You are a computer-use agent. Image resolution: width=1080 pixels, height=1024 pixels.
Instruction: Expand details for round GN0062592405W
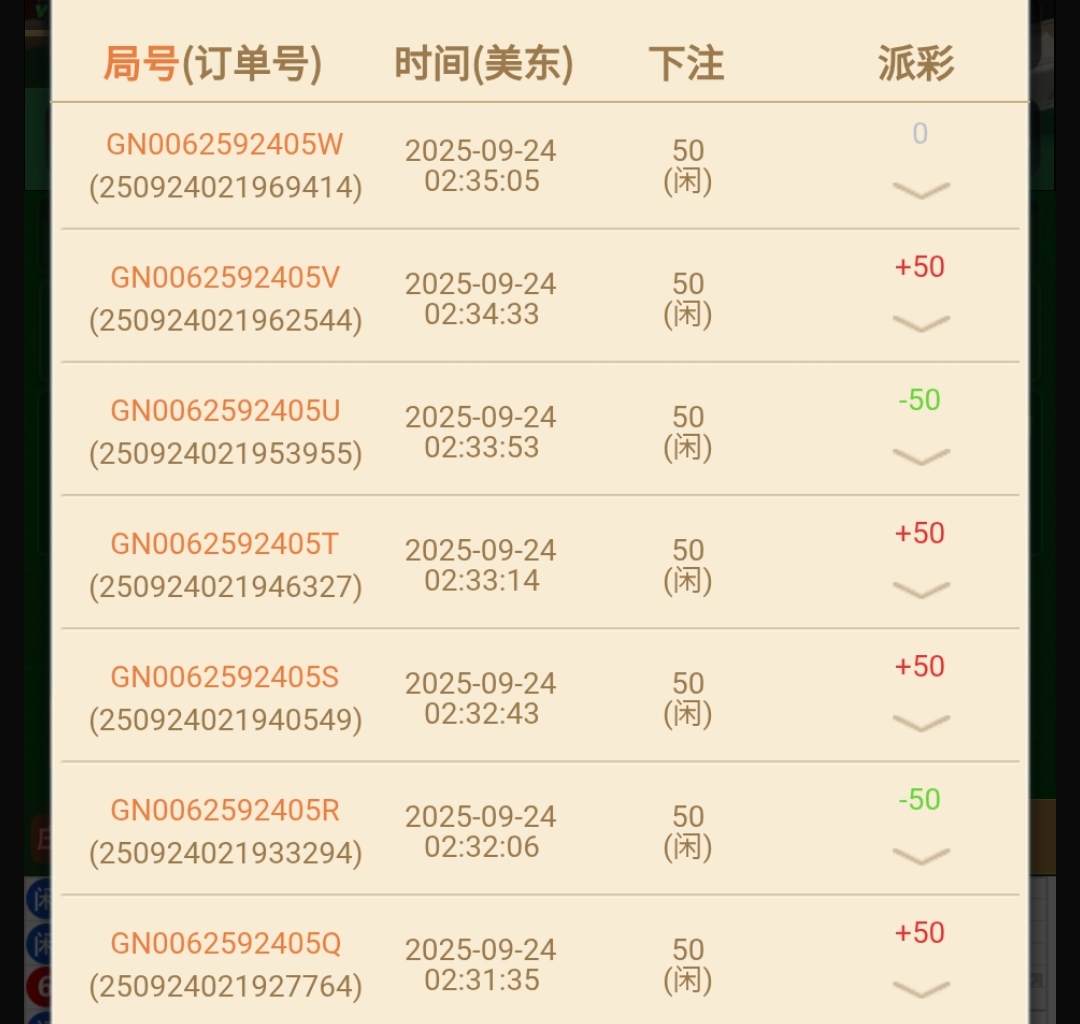click(920, 190)
